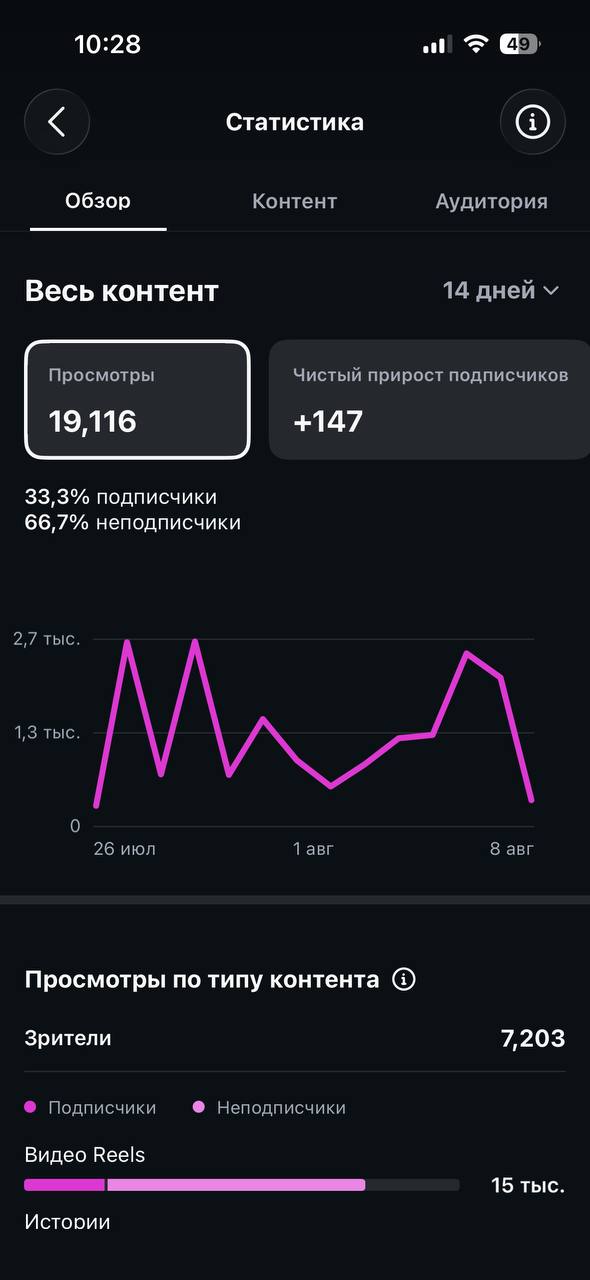Tap info icon beside Просмотры по типу контента

404,979
